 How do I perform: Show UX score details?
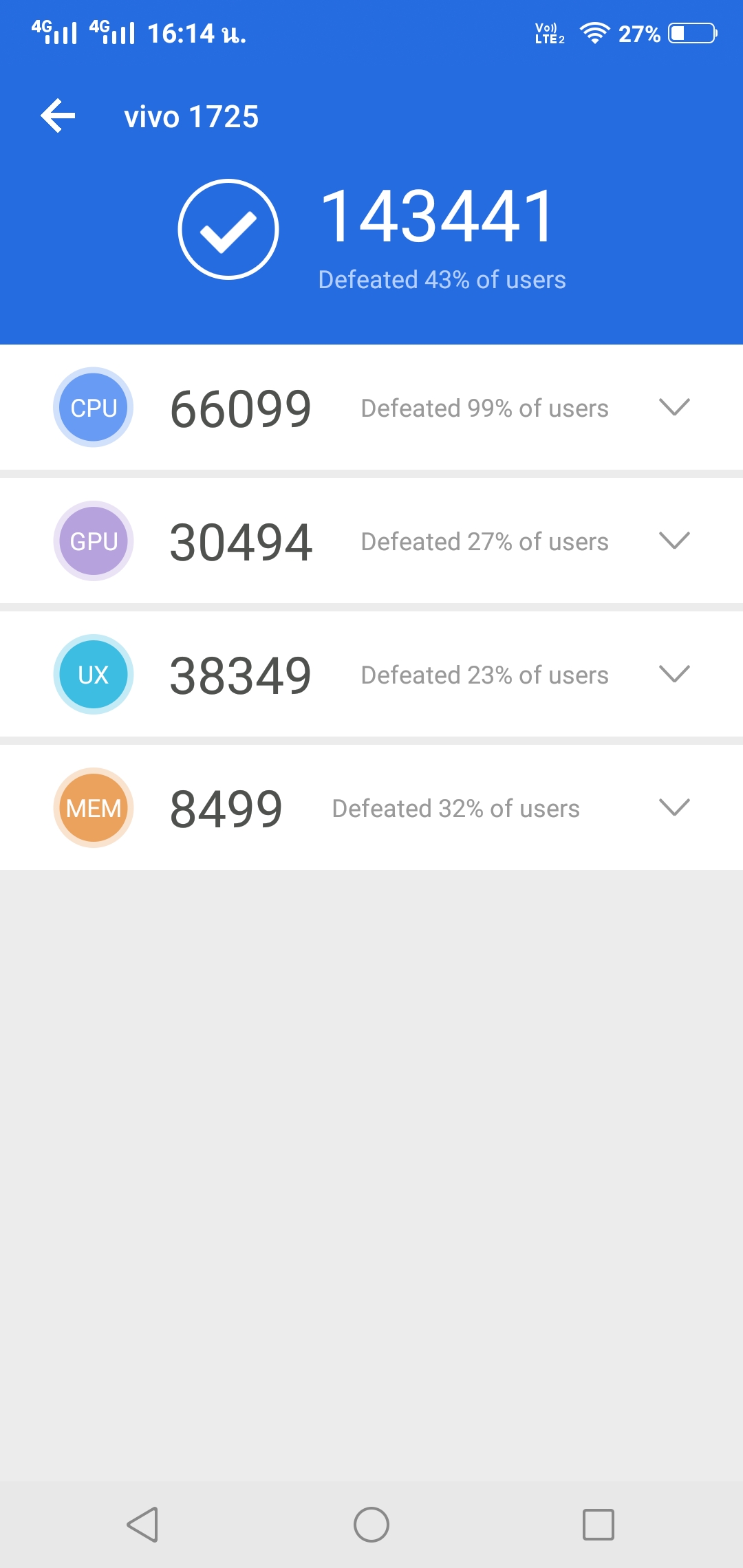coord(674,674)
